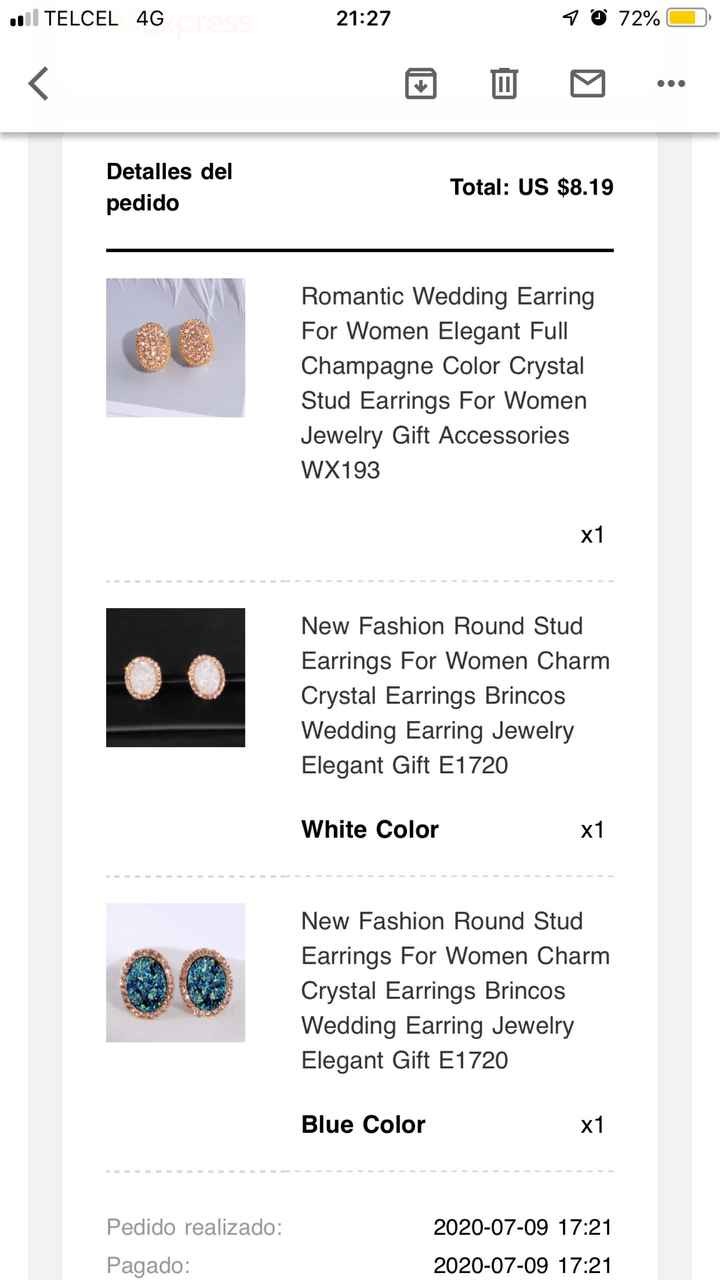Image resolution: width=720 pixels, height=1280 pixels.
Task: Open the White Color earrings image
Action: (176, 677)
